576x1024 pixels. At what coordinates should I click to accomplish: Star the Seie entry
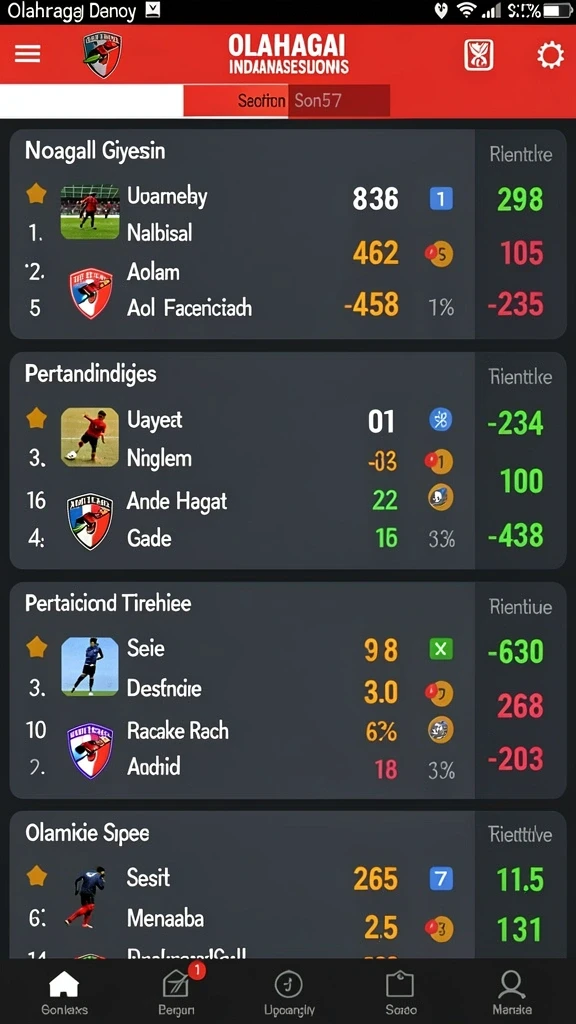[x=37, y=647]
